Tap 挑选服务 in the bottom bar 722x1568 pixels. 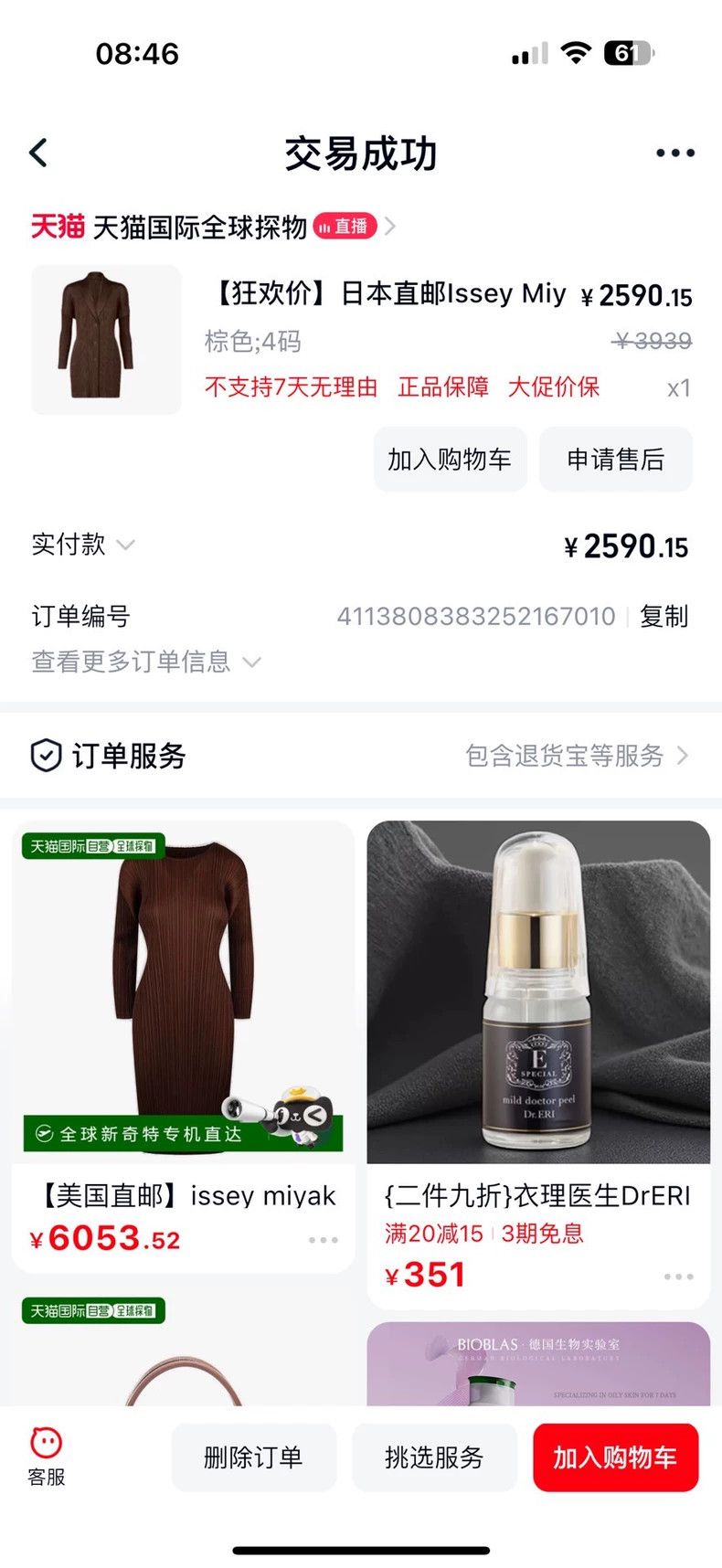tap(434, 1457)
